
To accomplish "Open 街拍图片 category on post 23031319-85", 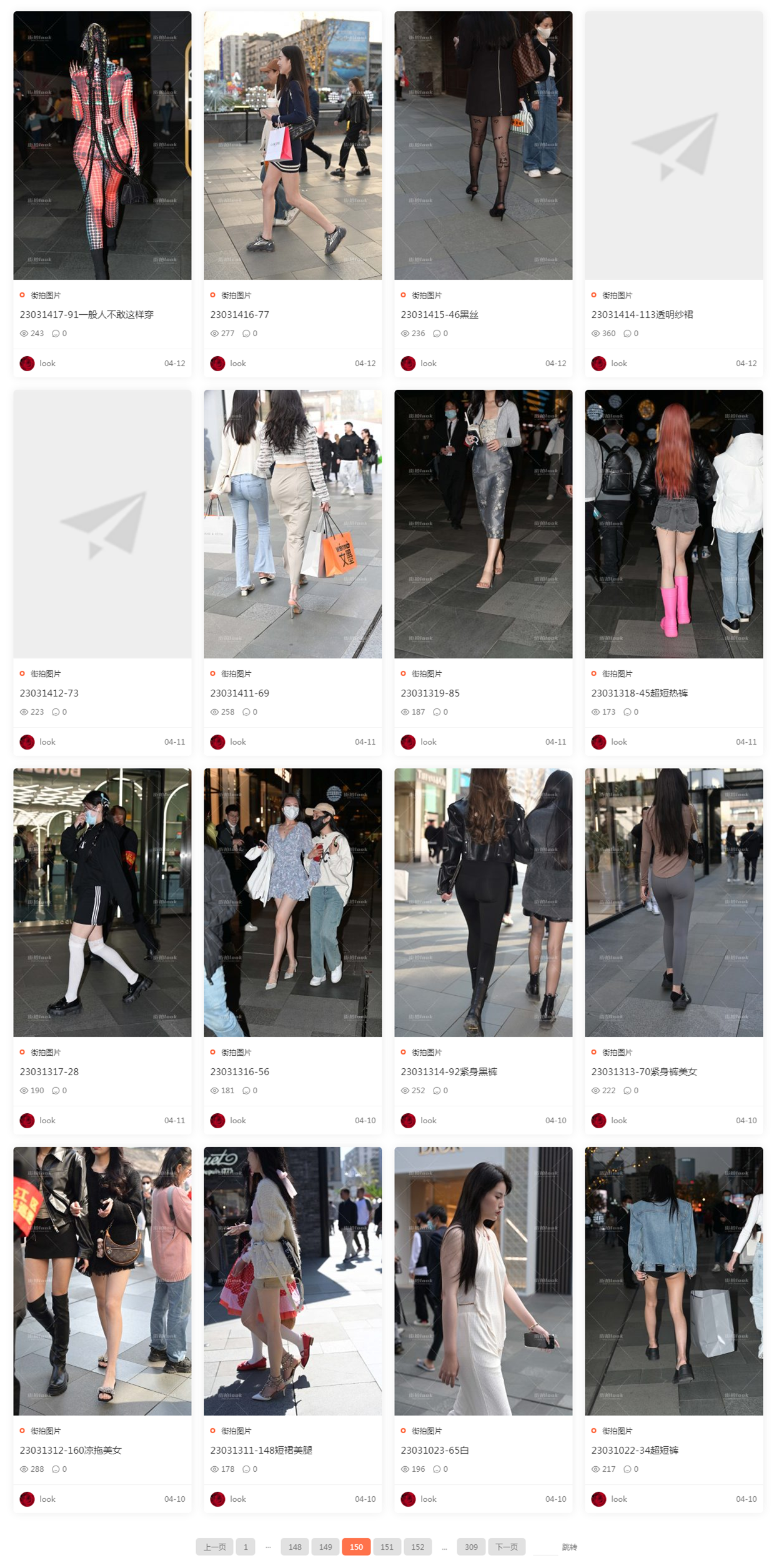I will pyautogui.click(x=426, y=673).
